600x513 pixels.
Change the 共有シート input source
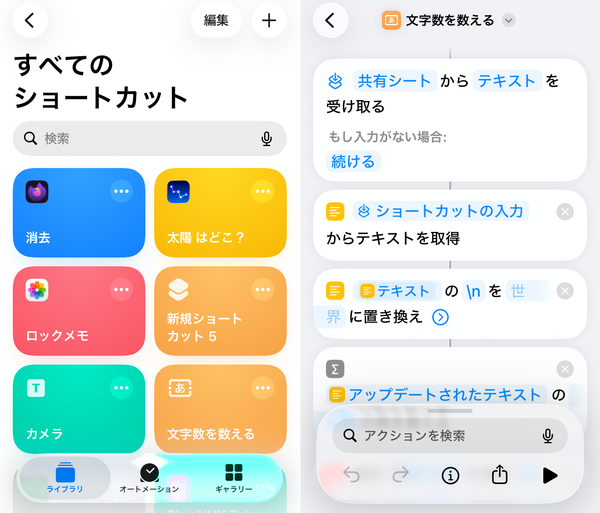point(394,81)
